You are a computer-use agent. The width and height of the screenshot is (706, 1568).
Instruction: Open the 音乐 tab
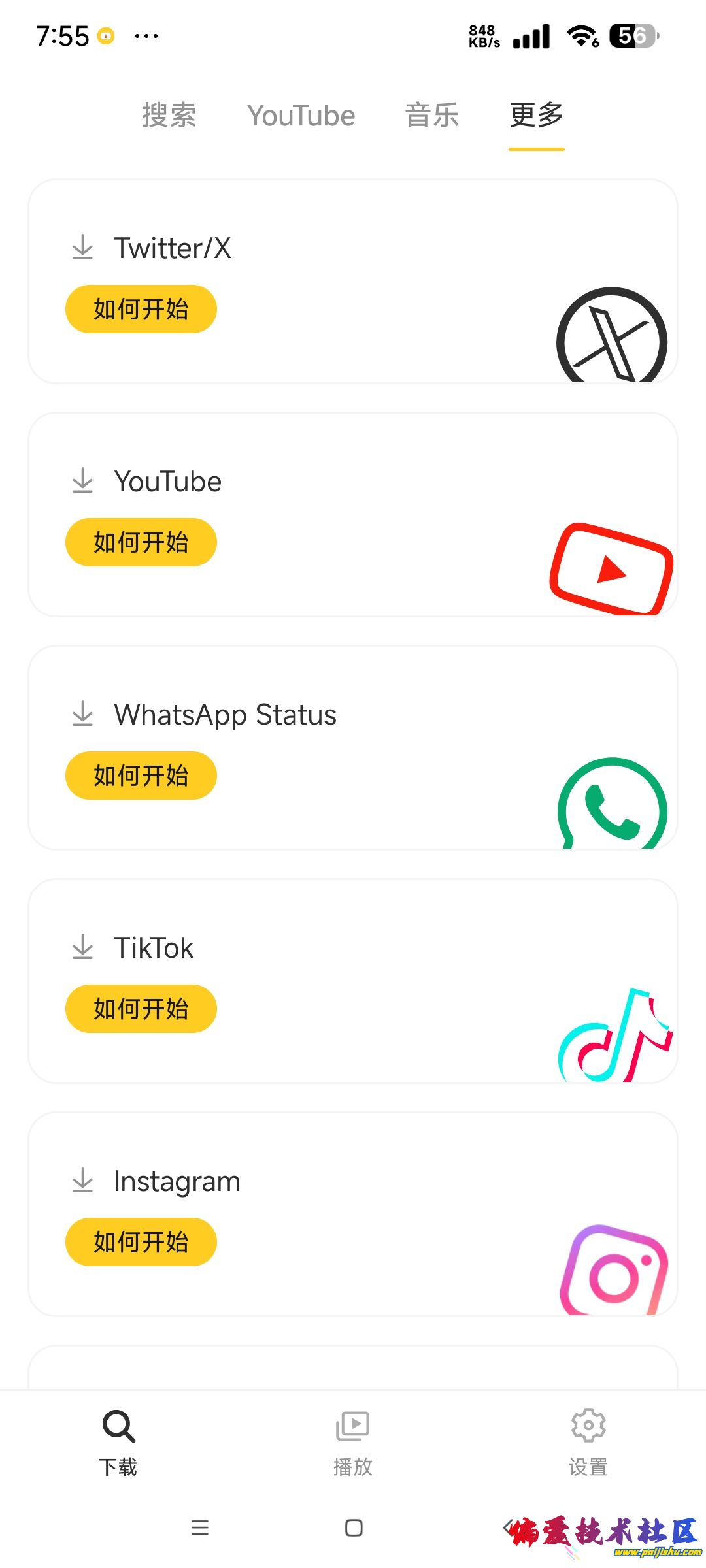(x=431, y=115)
